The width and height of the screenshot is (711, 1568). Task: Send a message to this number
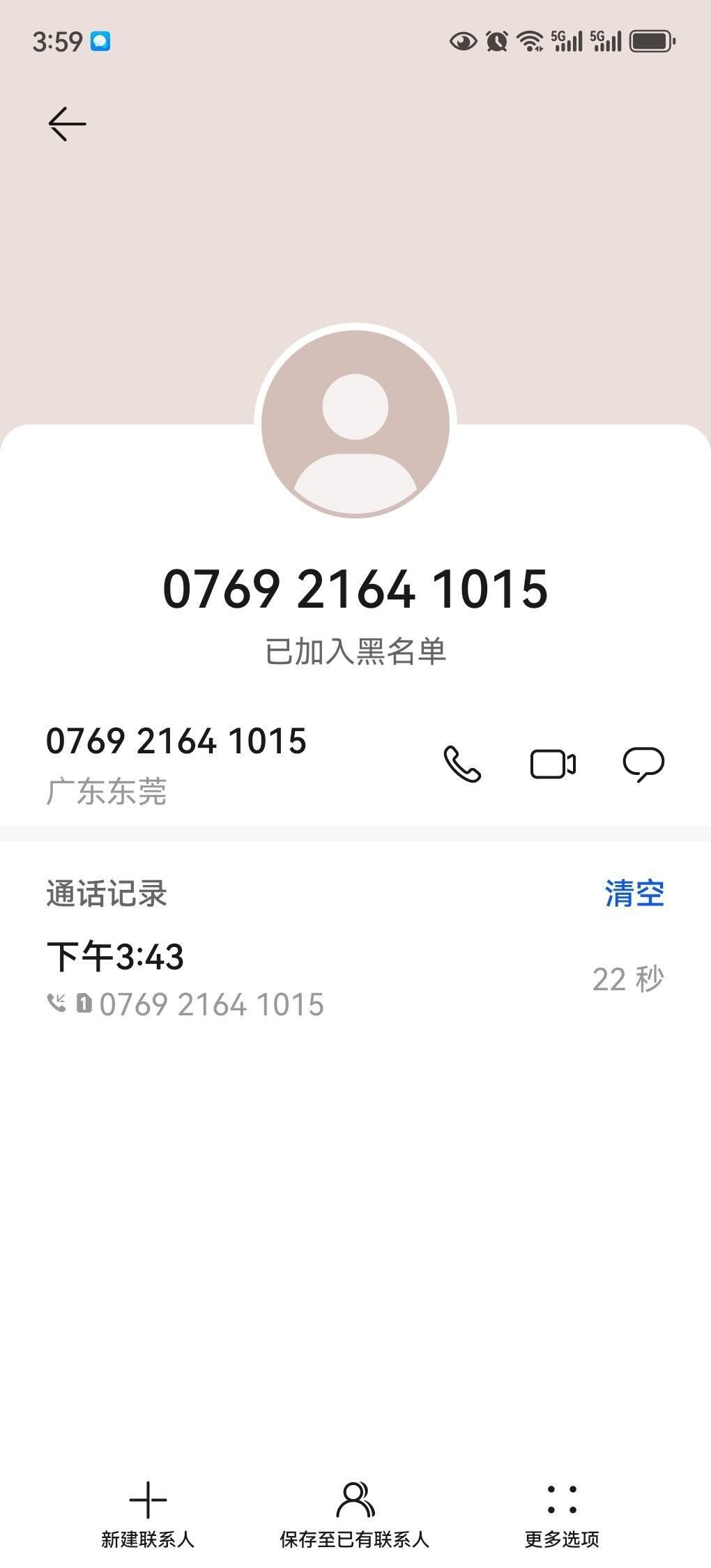[x=643, y=764]
